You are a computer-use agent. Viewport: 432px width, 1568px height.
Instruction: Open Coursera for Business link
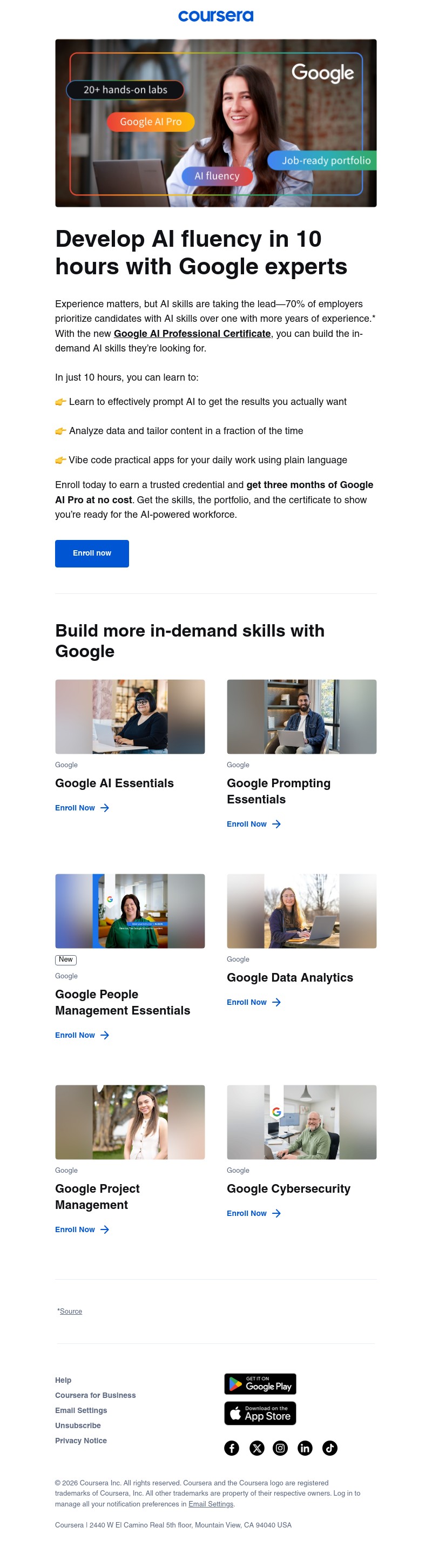pos(96,1395)
